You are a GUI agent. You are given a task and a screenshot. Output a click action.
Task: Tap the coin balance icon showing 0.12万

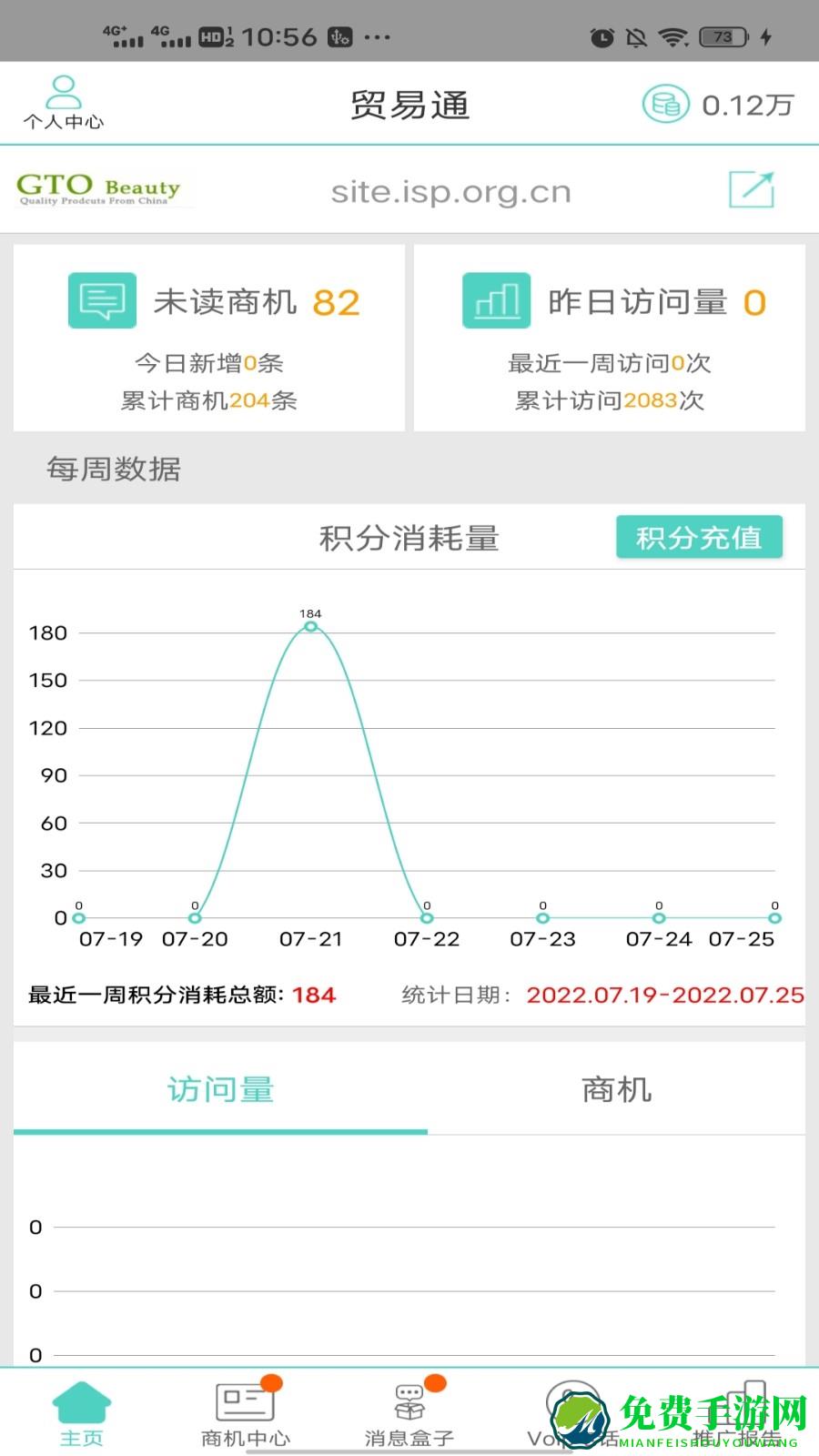click(x=665, y=104)
